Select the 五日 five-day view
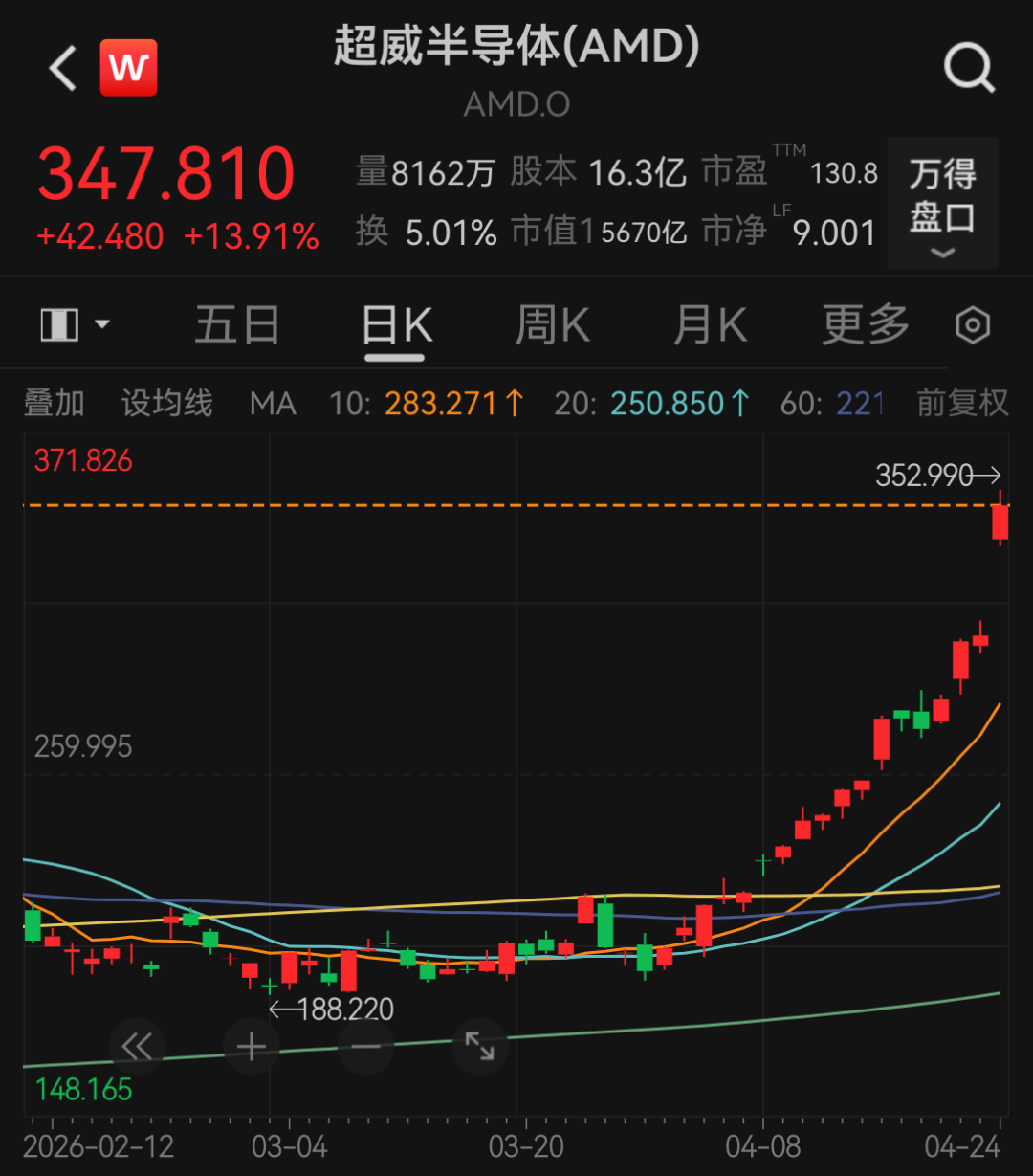The image size is (1033, 1176). [x=236, y=325]
